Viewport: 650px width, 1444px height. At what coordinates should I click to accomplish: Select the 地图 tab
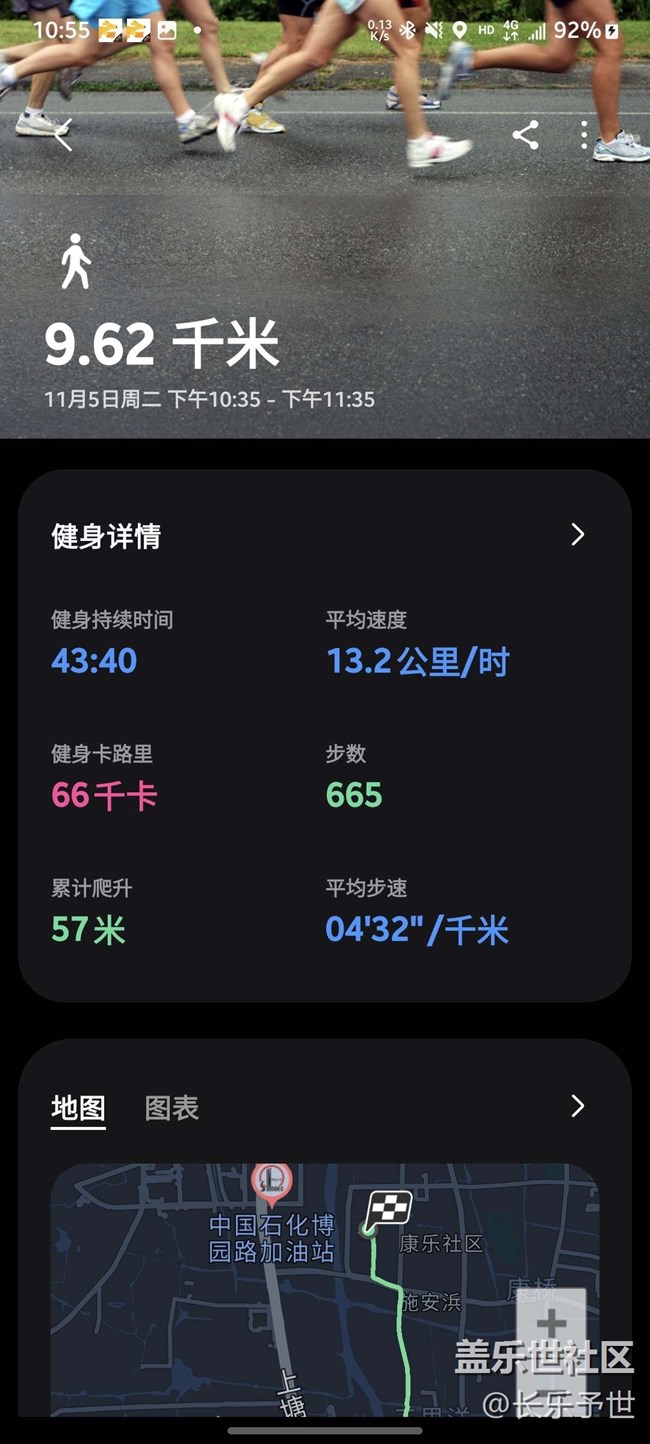click(78, 1108)
